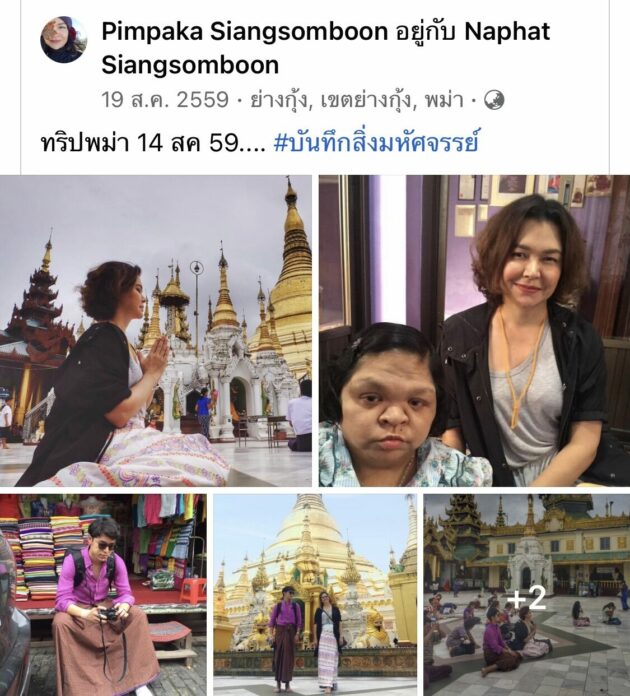Open Pimpaka Siangsomboon's profile picture
Image resolution: width=630 pixels, height=696 pixels.
point(63,40)
